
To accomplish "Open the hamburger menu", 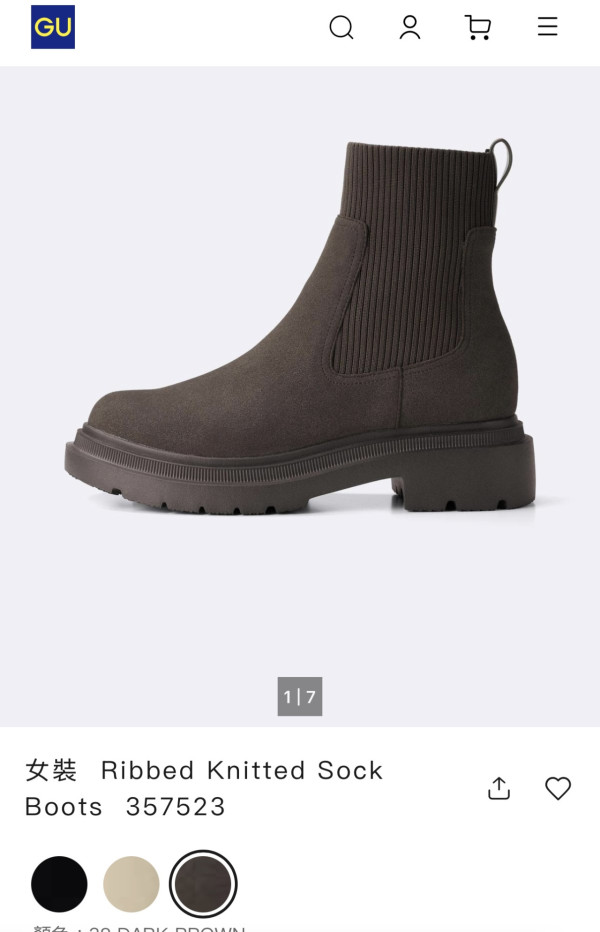I will [x=547, y=27].
